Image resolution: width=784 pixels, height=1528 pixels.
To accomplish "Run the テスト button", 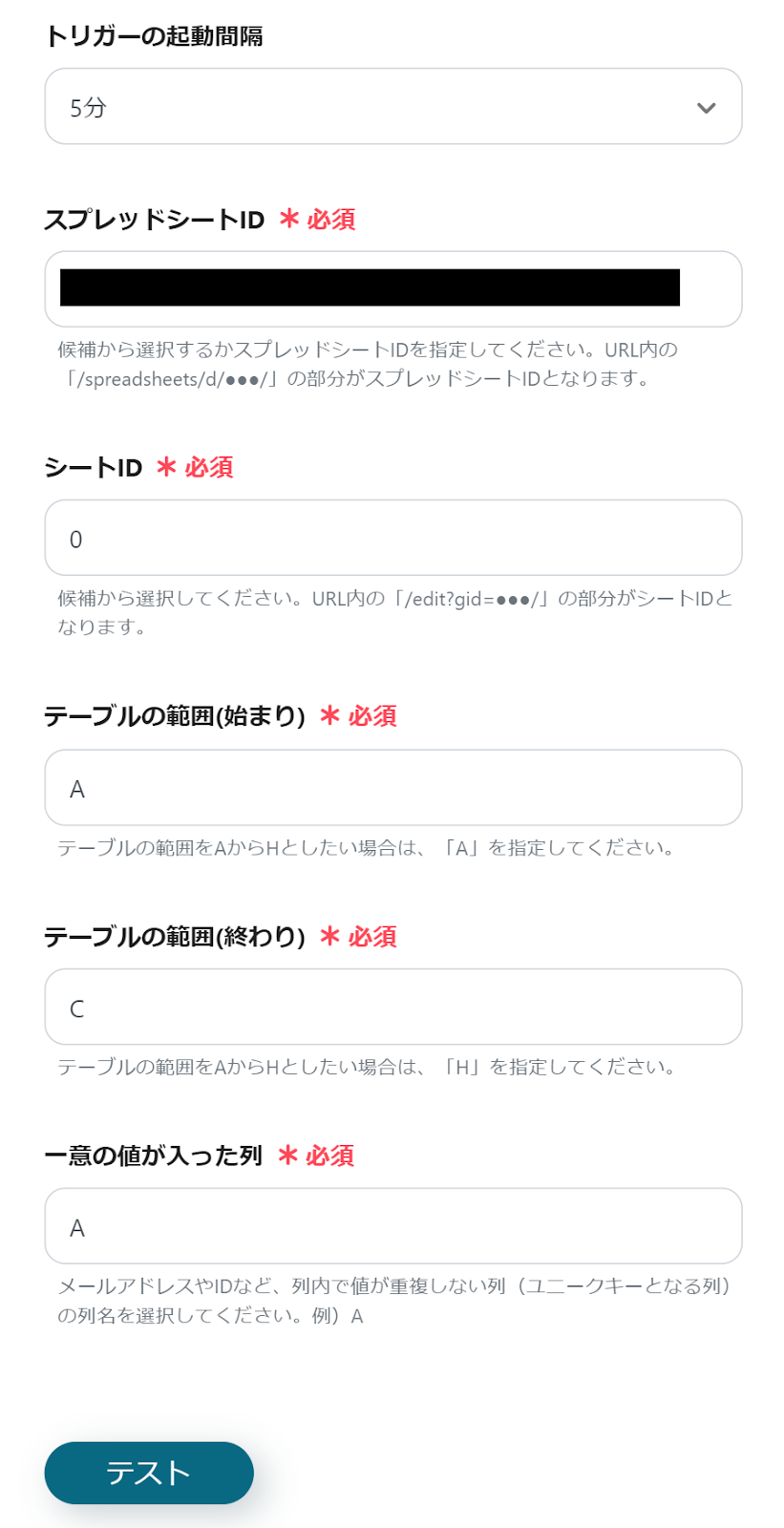I will point(149,1473).
